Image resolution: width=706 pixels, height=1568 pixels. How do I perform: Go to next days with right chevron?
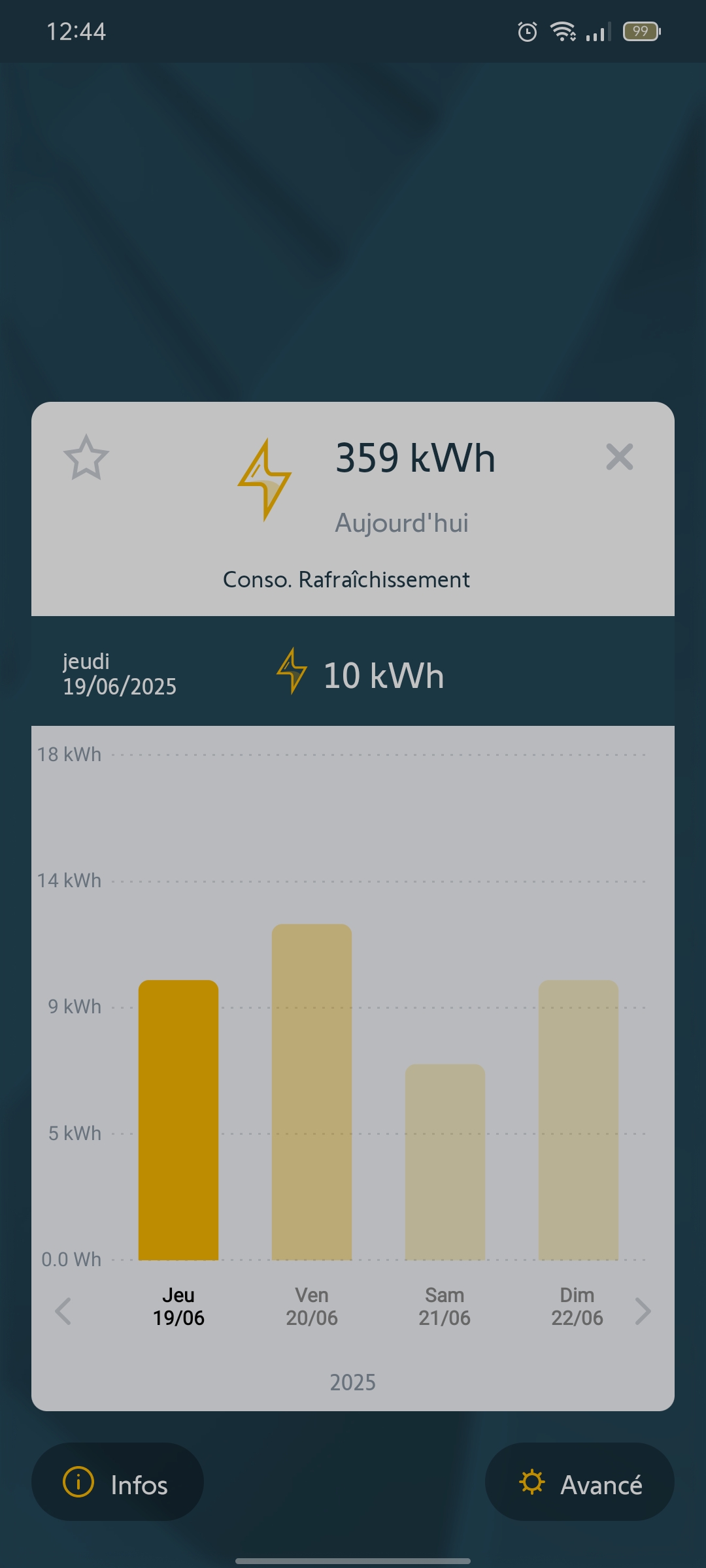(x=643, y=1311)
